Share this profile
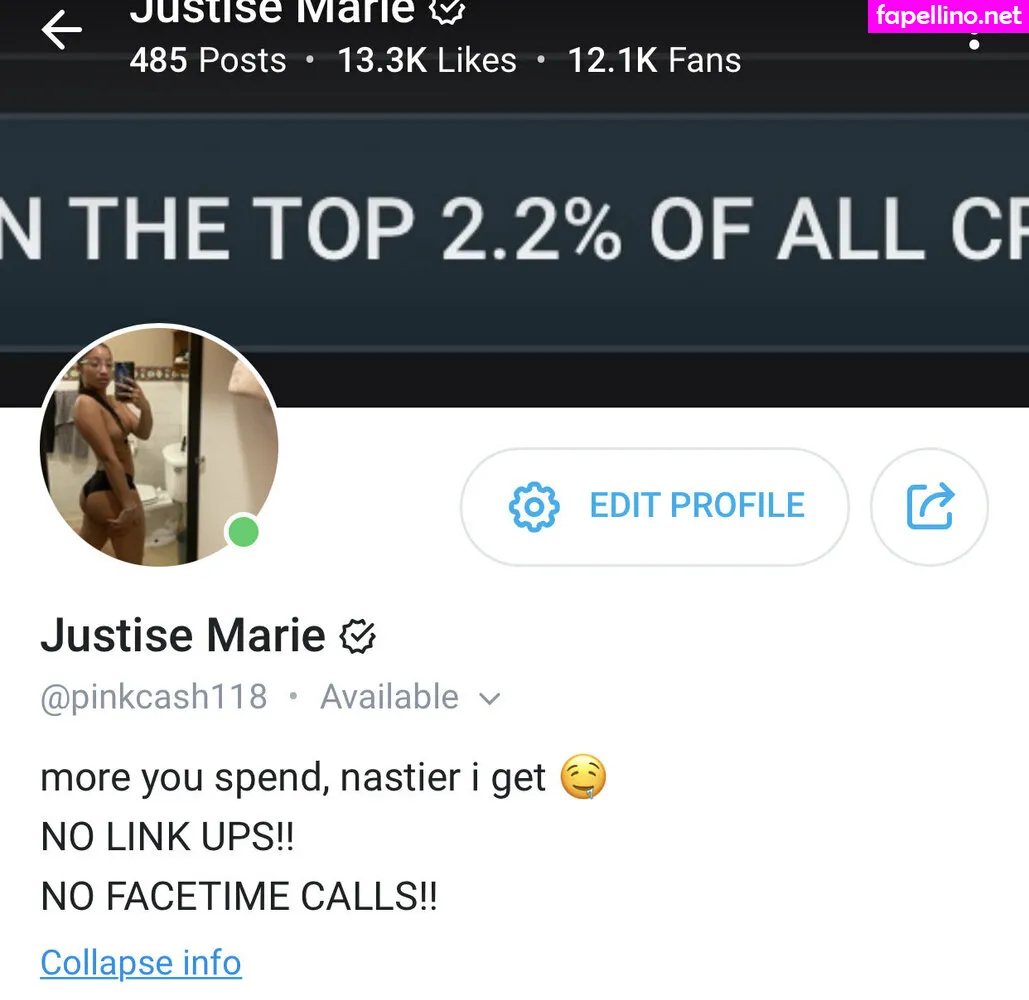The height and width of the screenshot is (1000, 1029). 930,507
